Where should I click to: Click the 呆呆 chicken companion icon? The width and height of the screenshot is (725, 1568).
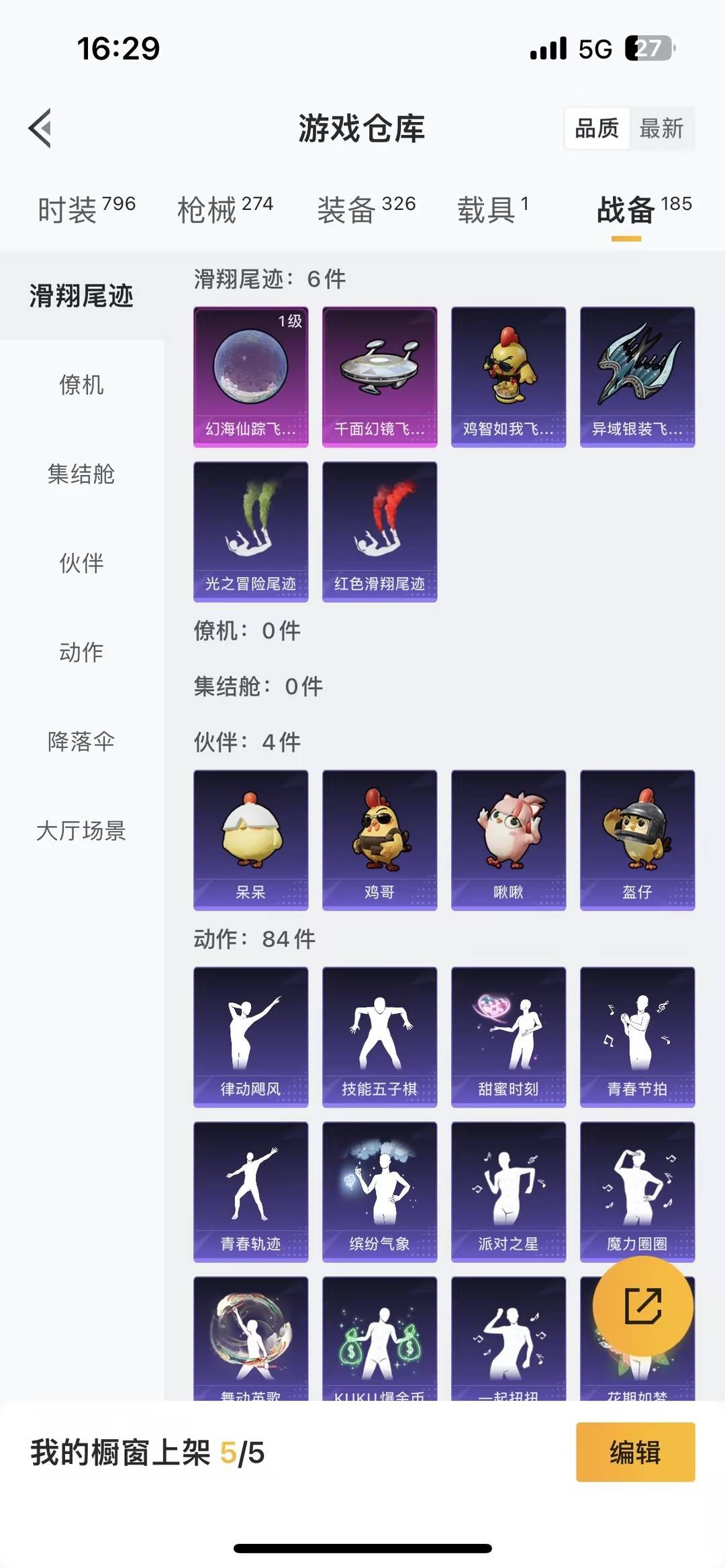[x=250, y=837]
